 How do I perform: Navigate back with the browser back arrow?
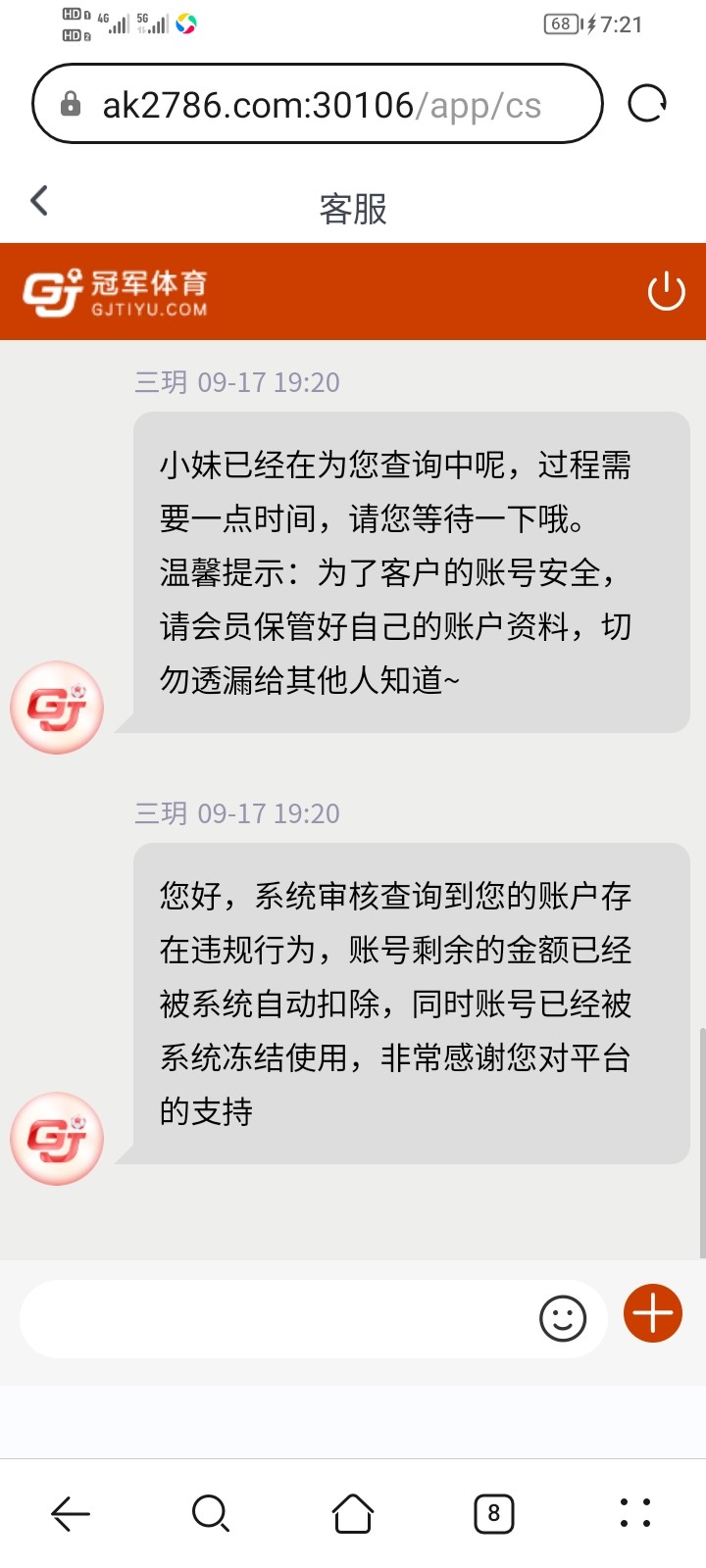tap(71, 1513)
